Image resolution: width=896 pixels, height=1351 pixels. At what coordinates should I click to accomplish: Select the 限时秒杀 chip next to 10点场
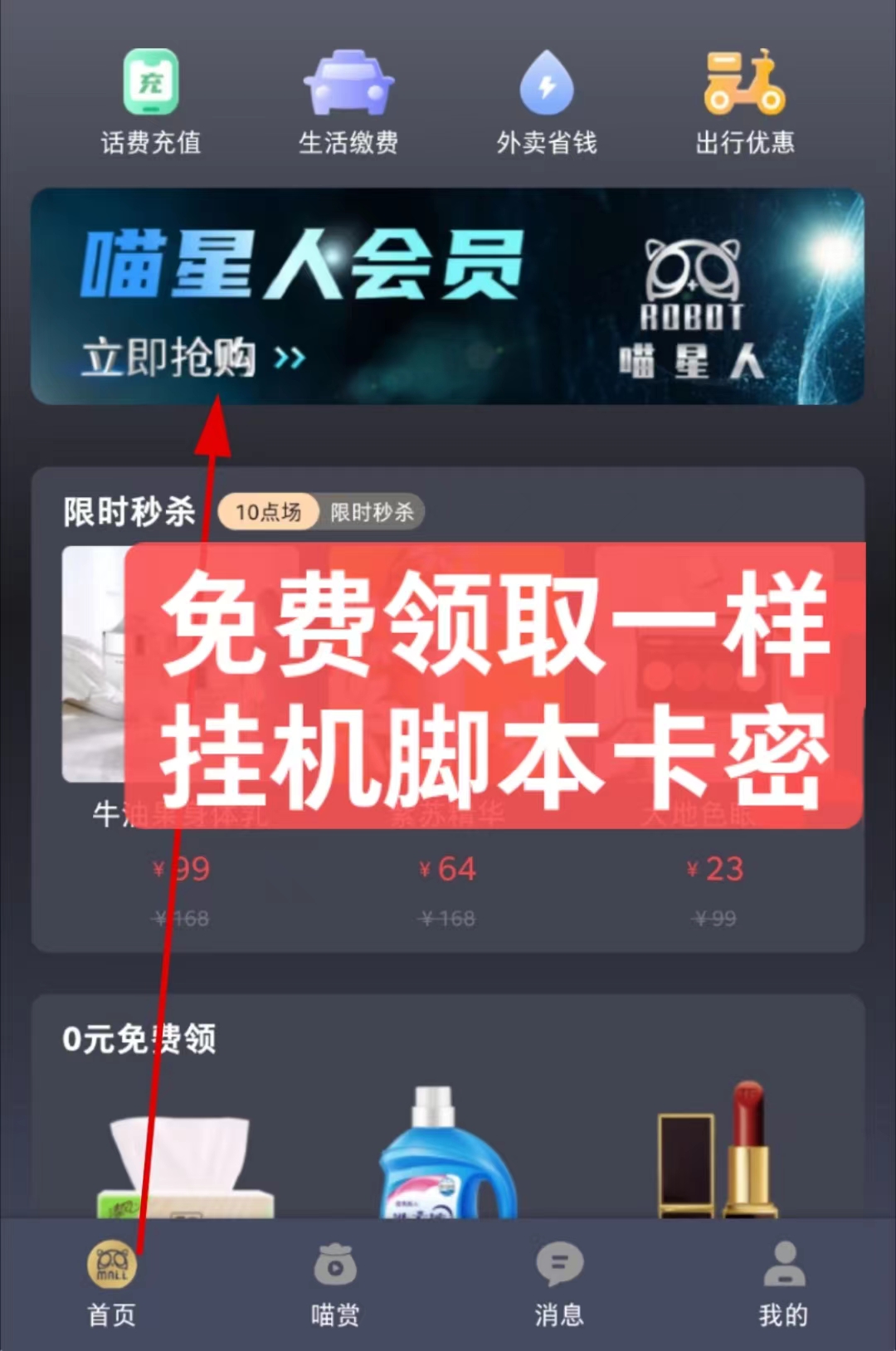pos(372,512)
